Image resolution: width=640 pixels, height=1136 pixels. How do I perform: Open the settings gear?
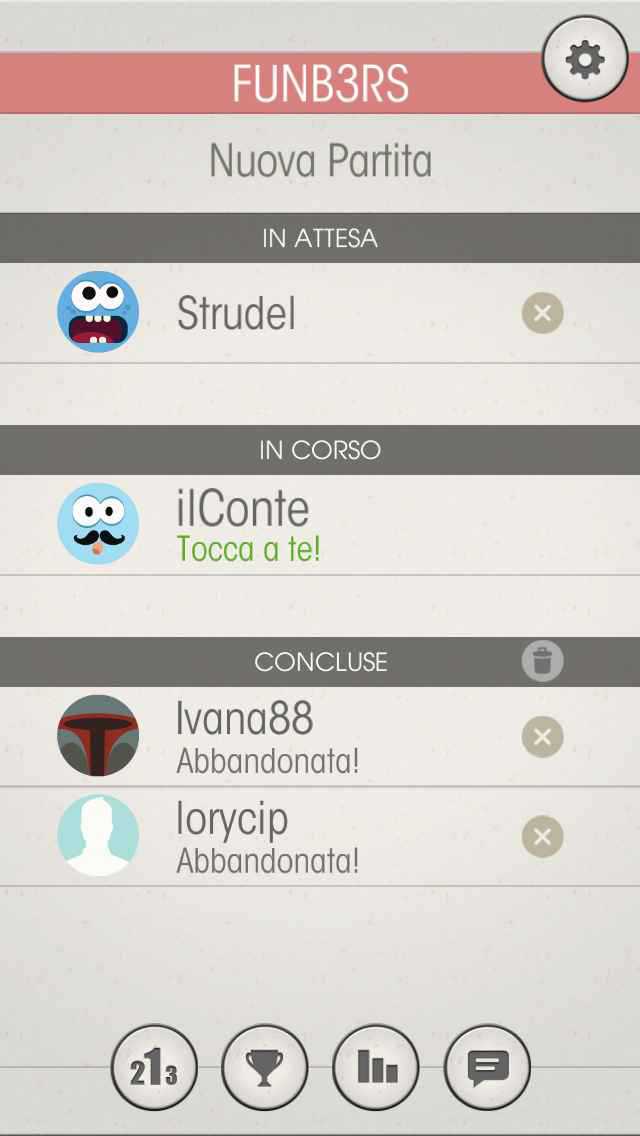(x=585, y=60)
